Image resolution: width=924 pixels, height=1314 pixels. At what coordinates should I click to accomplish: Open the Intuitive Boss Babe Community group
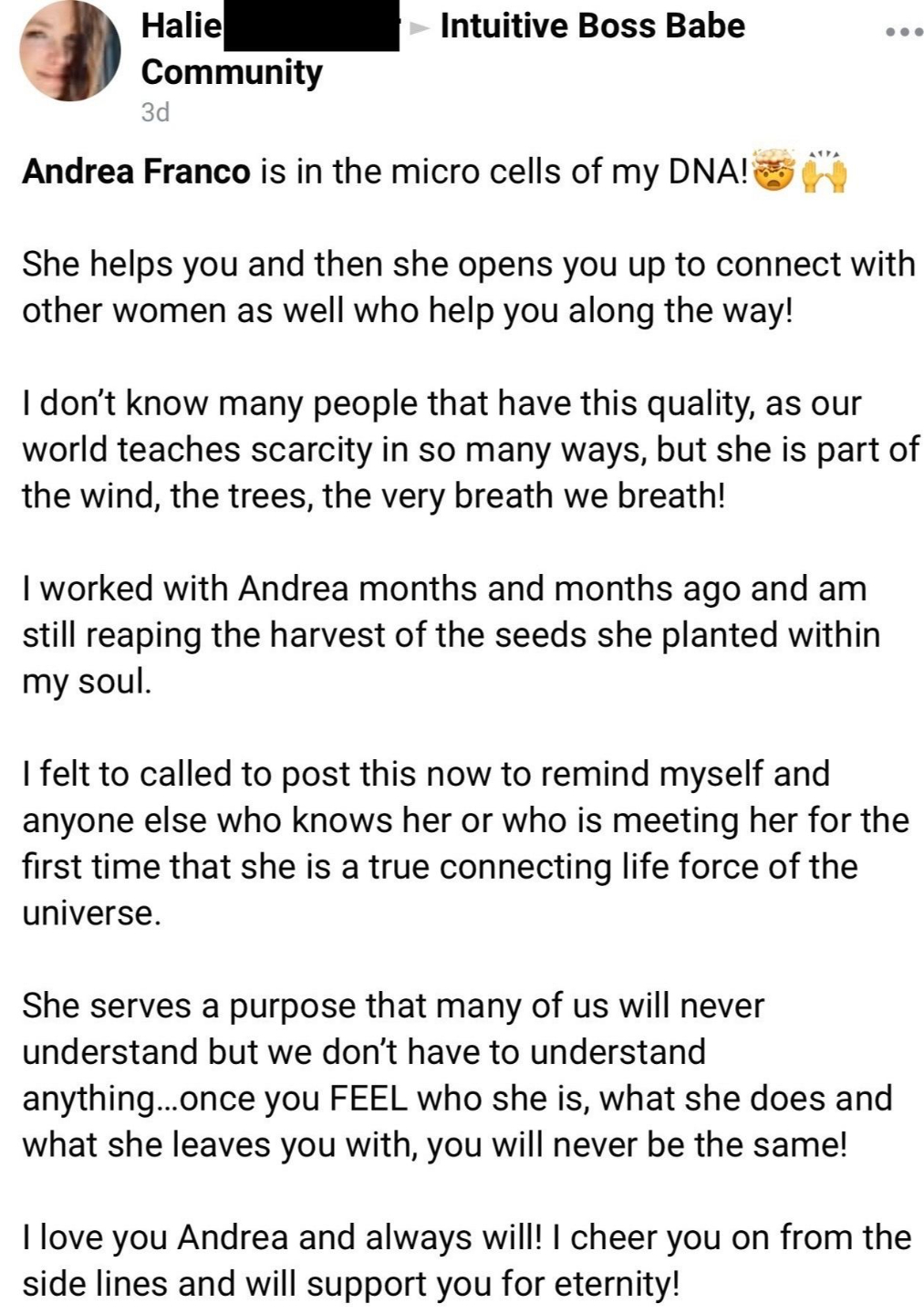point(591,26)
